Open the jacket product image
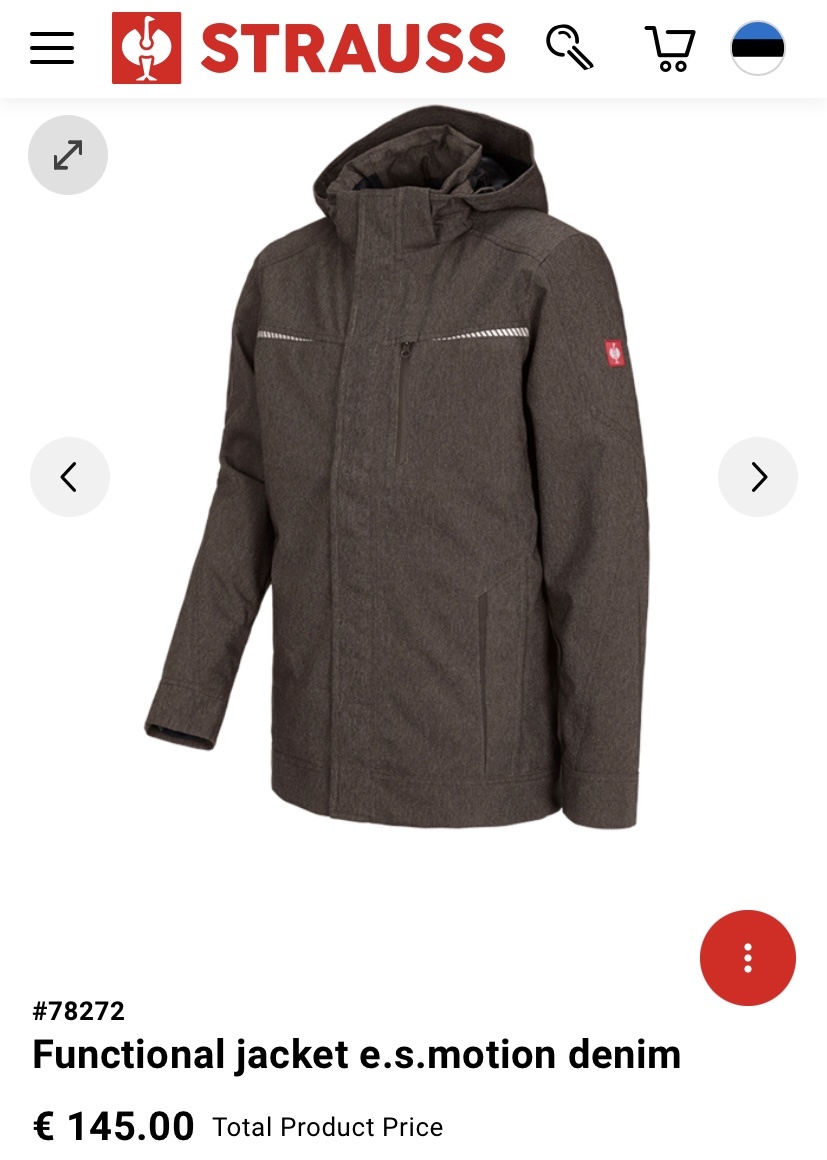The width and height of the screenshot is (827, 1160). pos(400,470)
